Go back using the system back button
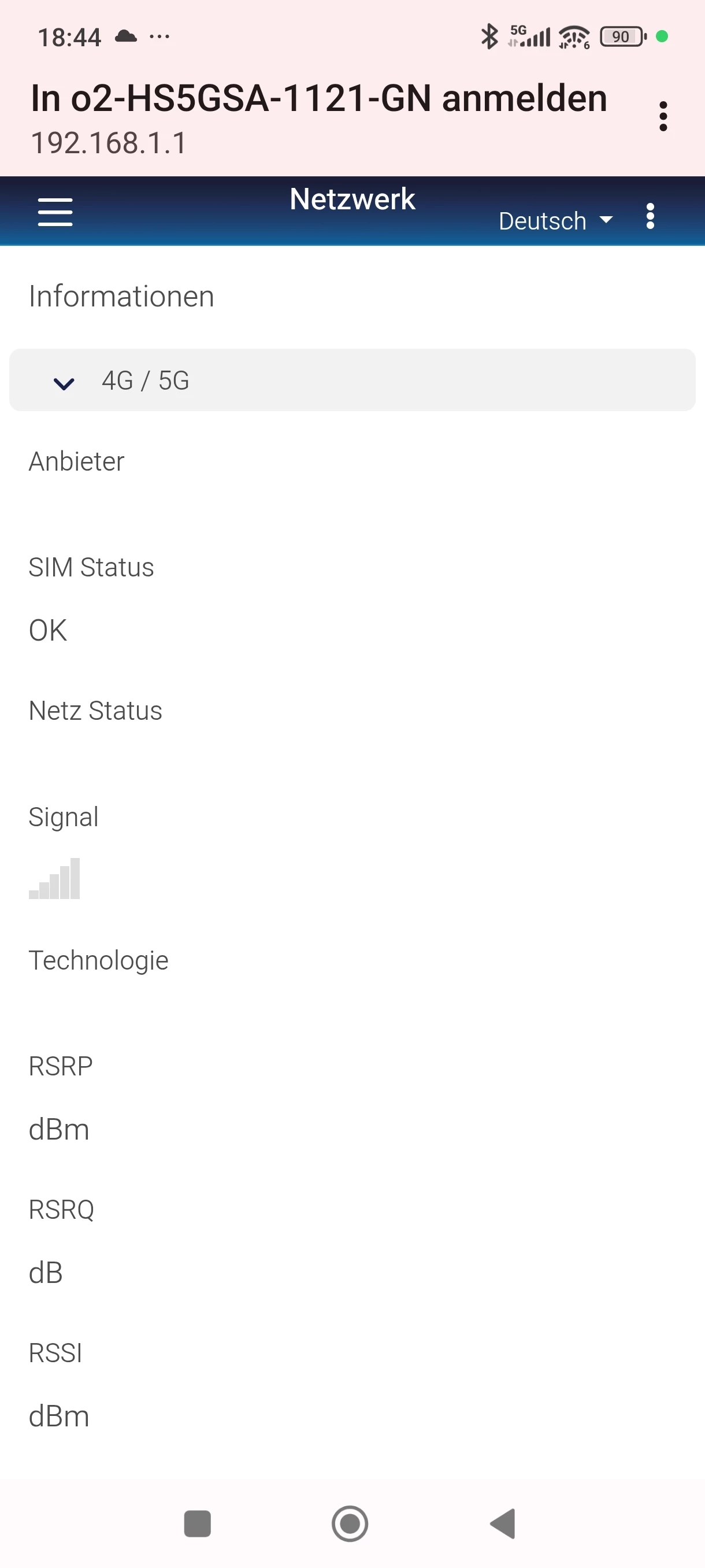The height and width of the screenshot is (1568, 705). [x=503, y=1523]
